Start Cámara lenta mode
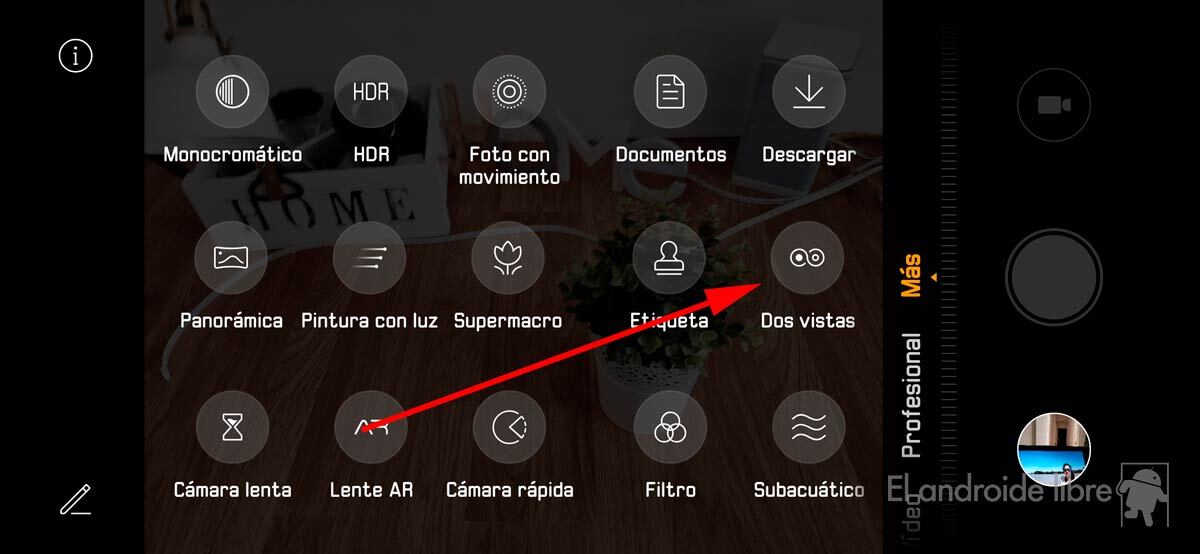This screenshot has height=554, width=1200. [232, 427]
